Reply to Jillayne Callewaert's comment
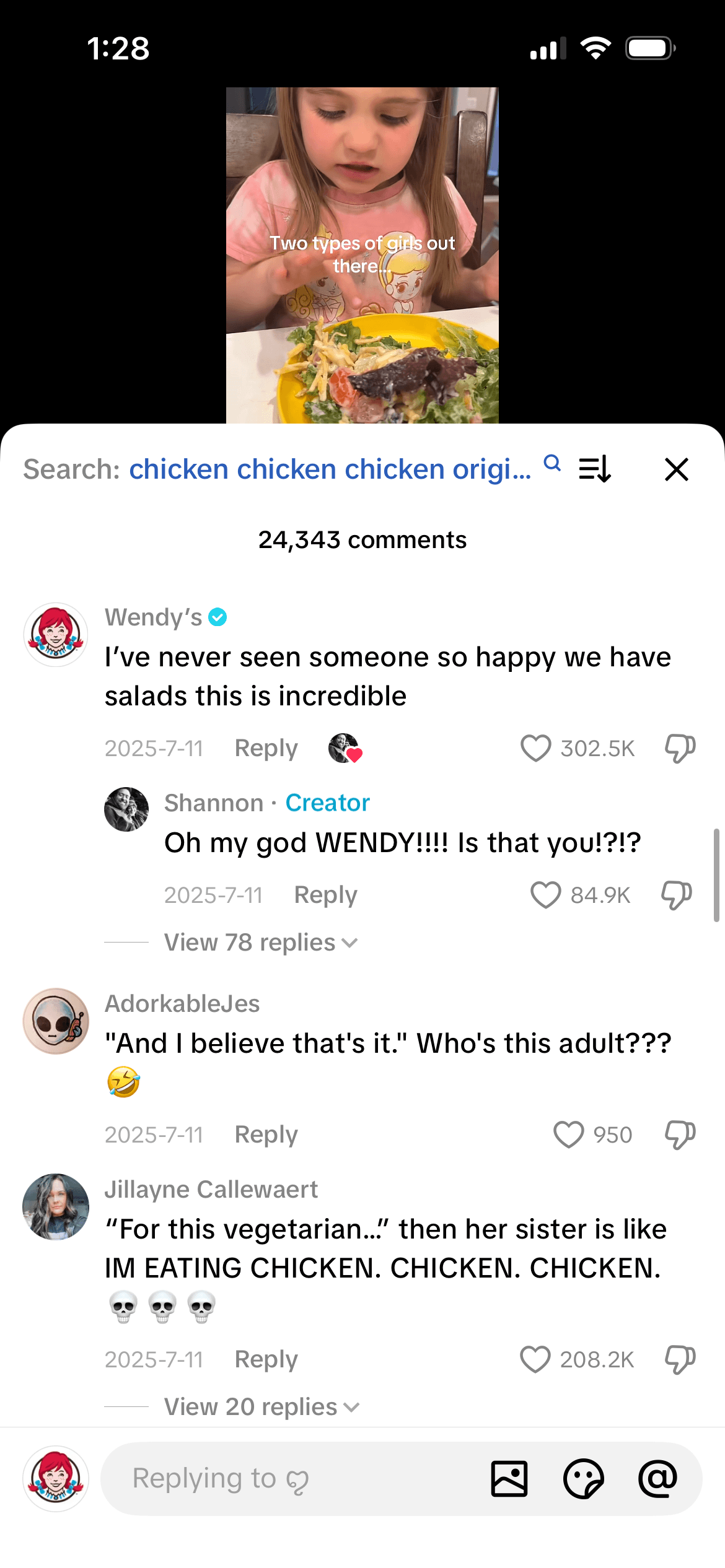 click(x=266, y=1359)
